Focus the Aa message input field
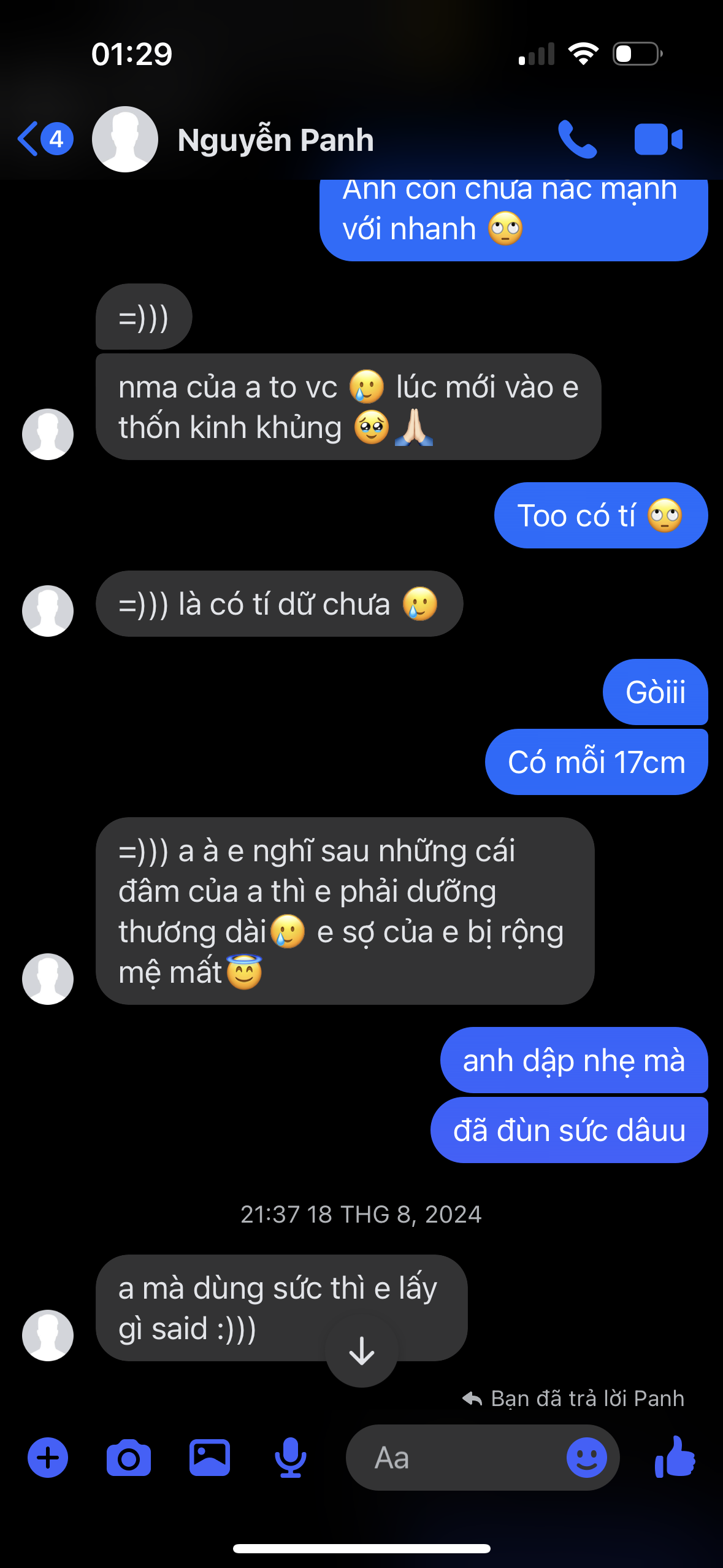Screen dimensions: 723x1568 (x=454, y=1458)
